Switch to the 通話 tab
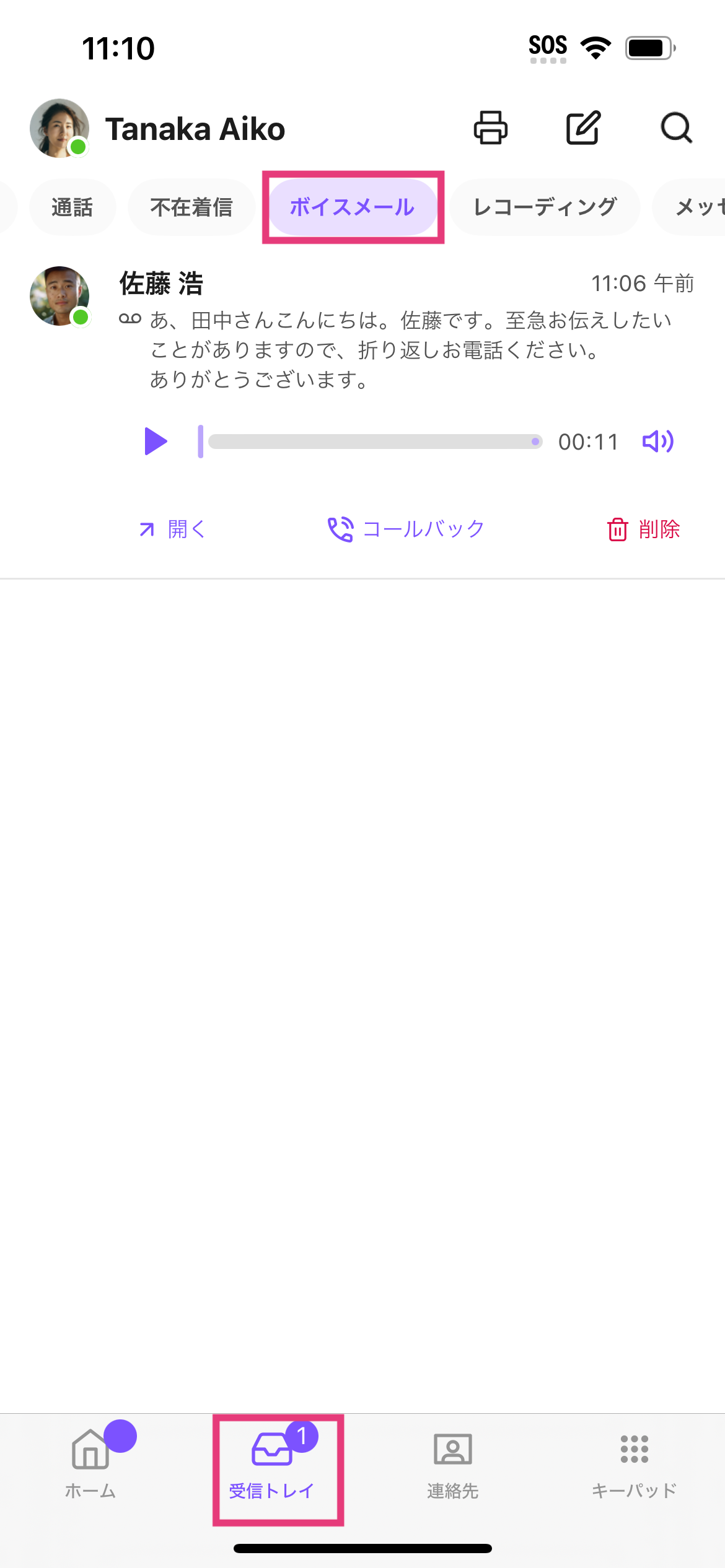 pyautogui.click(x=72, y=207)
